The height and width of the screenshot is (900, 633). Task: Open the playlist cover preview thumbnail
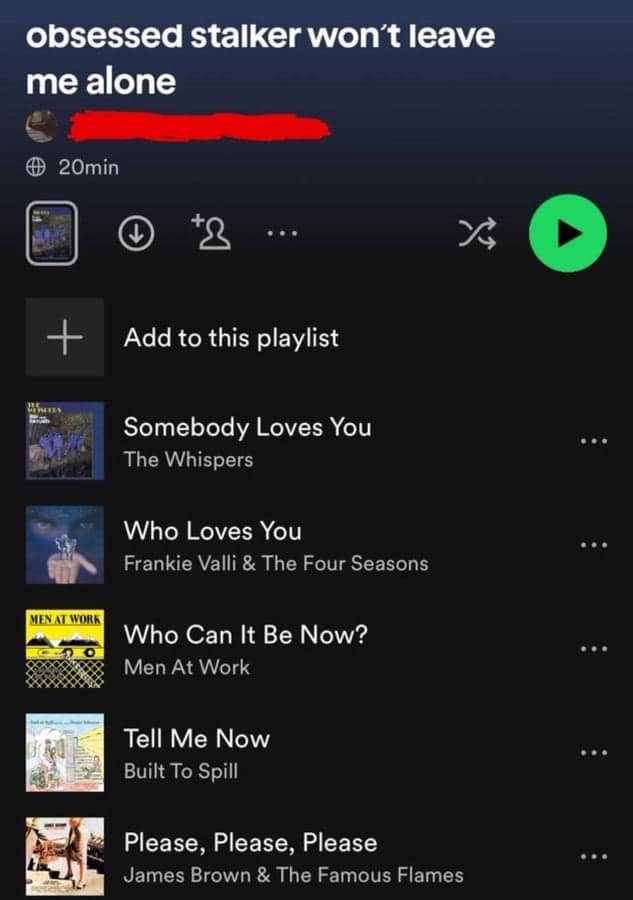(50, 233)
